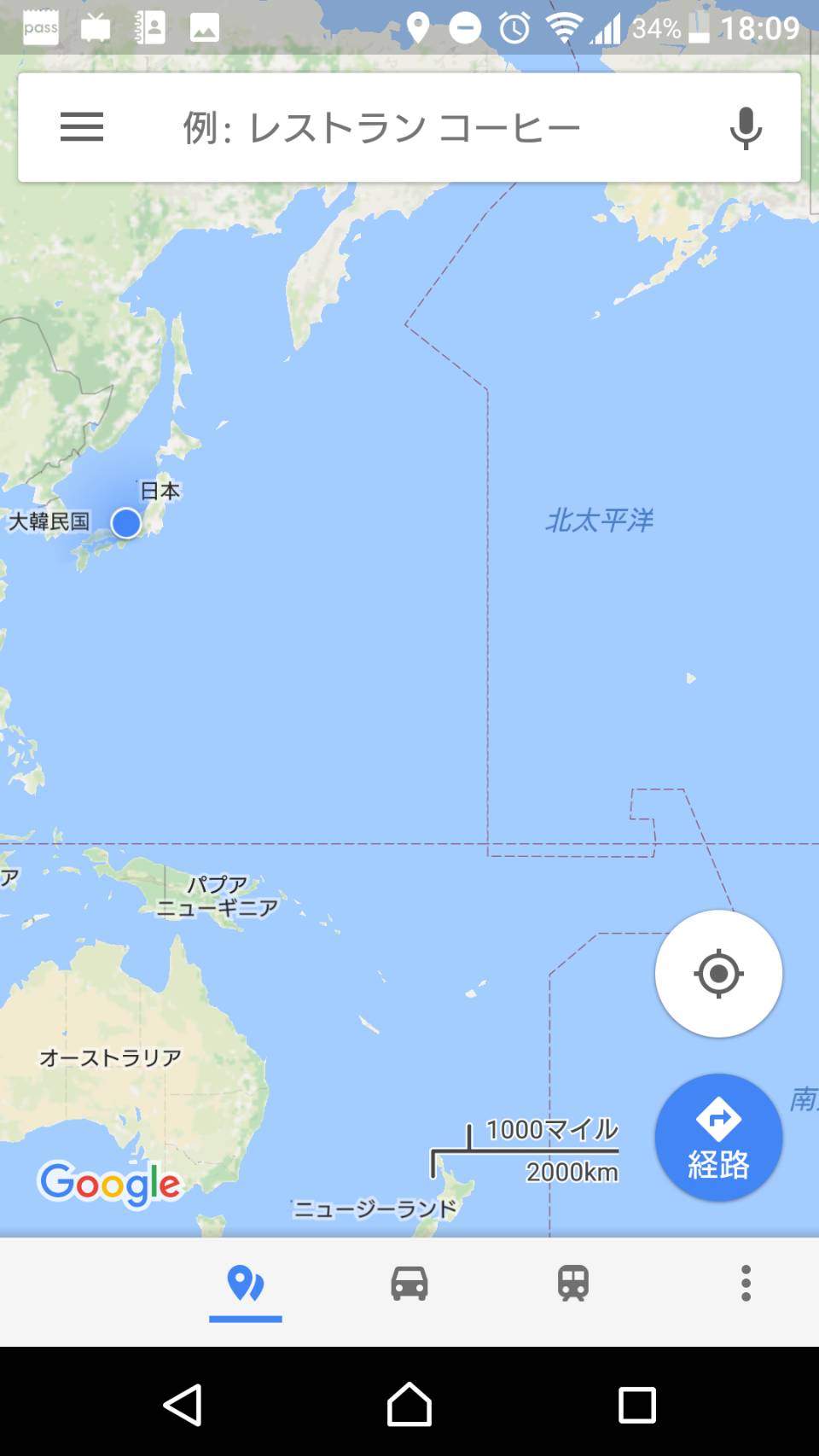Viewport: 819px width, 1456px height.
Task: Go back with the system back button
Action: pos(183,1404)
